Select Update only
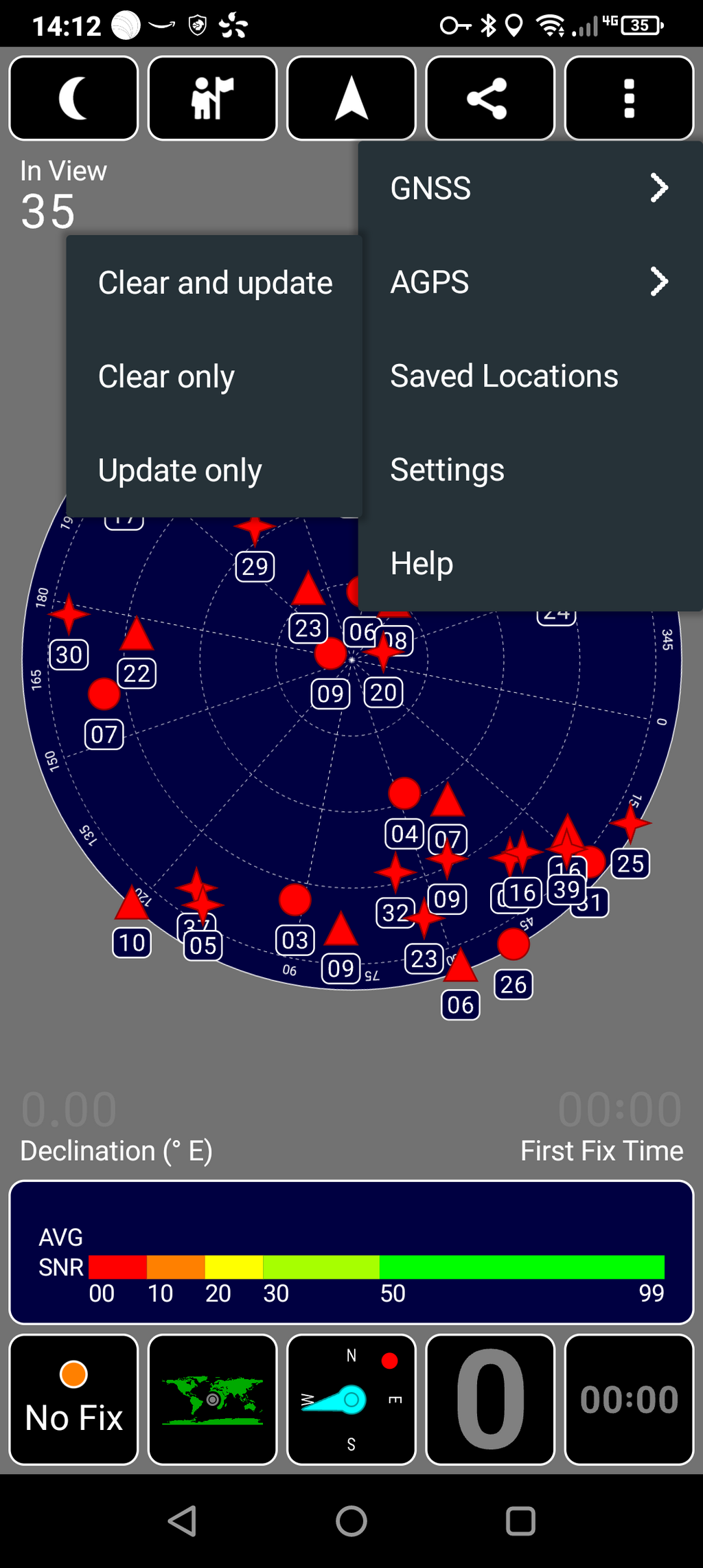Image resolution: width=703 pixels, height=1568 pixels. [x=215, y=470]
